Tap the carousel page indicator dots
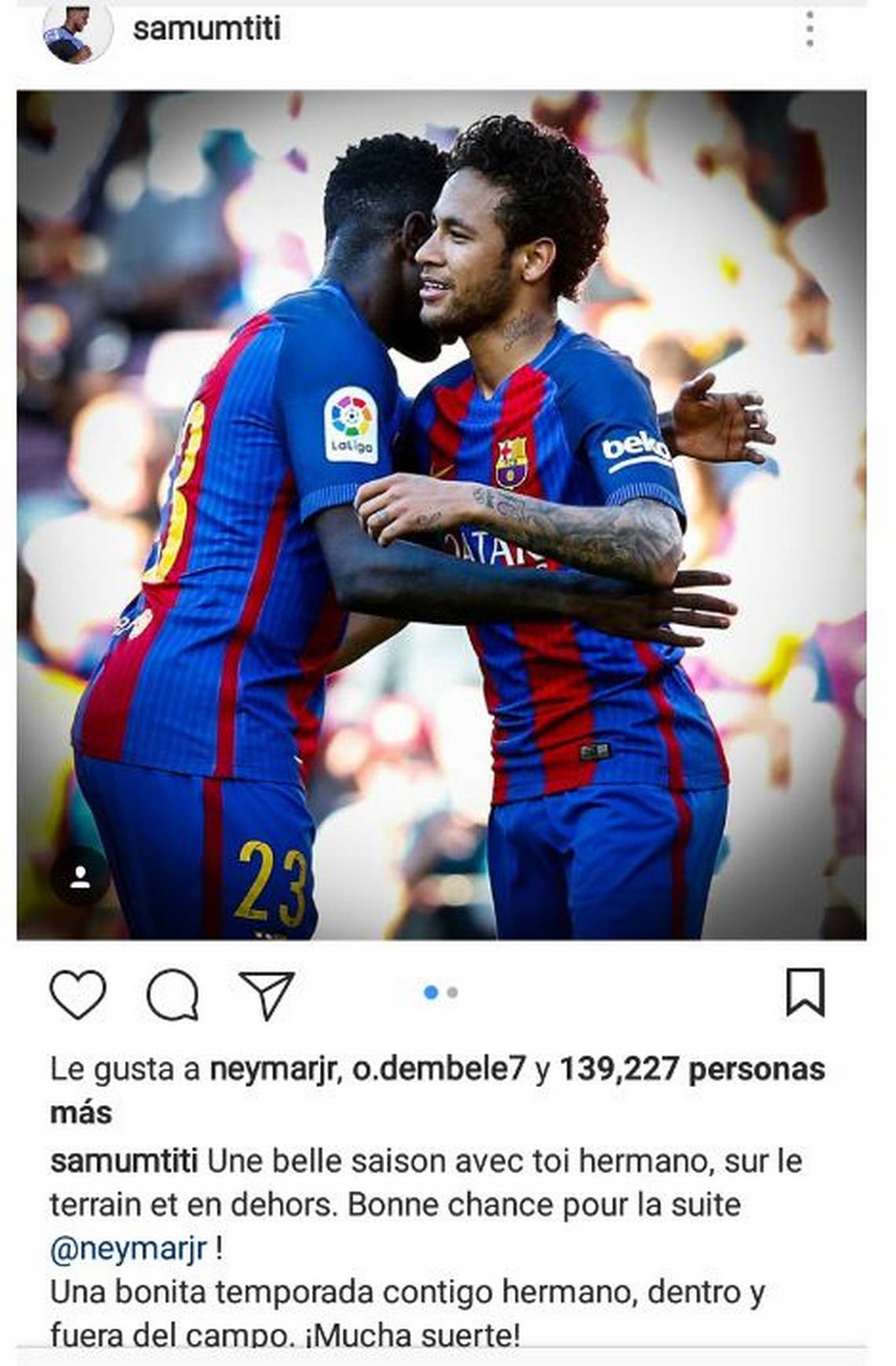Image resolution: width=896 pixels, height=1366 pixels. 441,993
